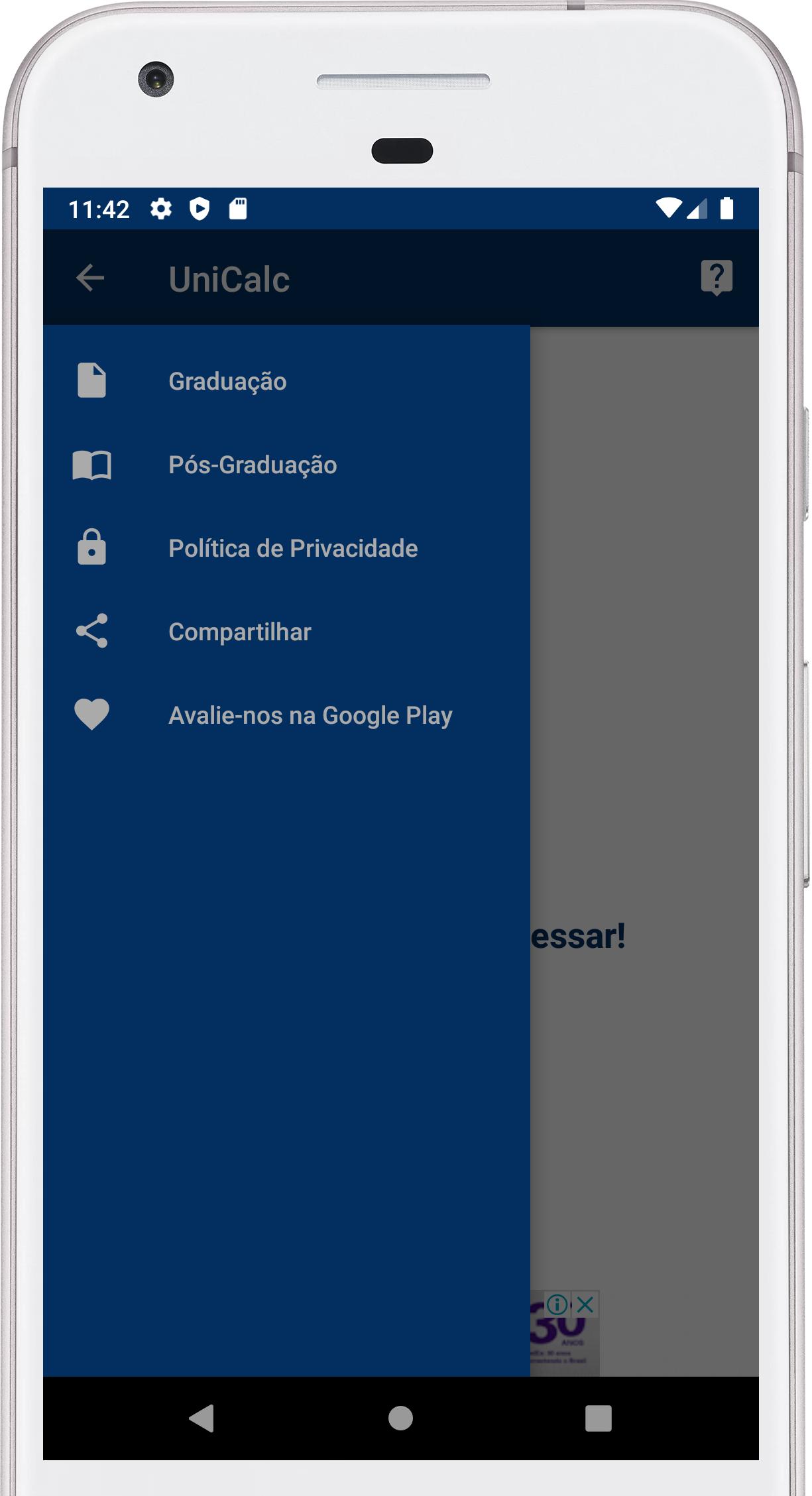Choose Compartilhar to share the app
812x1496 pixels.
point(239,632)
